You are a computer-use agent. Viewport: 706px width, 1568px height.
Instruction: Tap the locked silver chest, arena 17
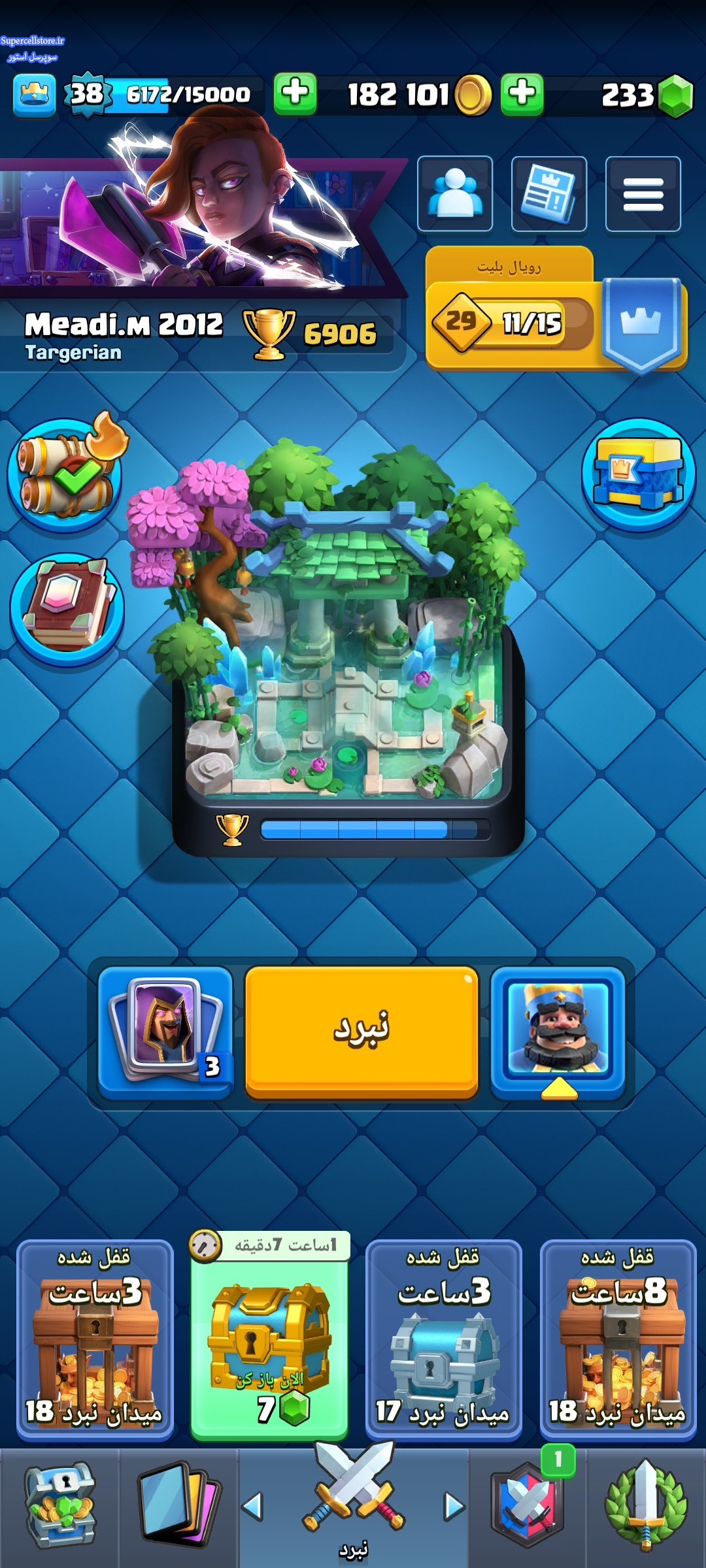click(444, 1339)
